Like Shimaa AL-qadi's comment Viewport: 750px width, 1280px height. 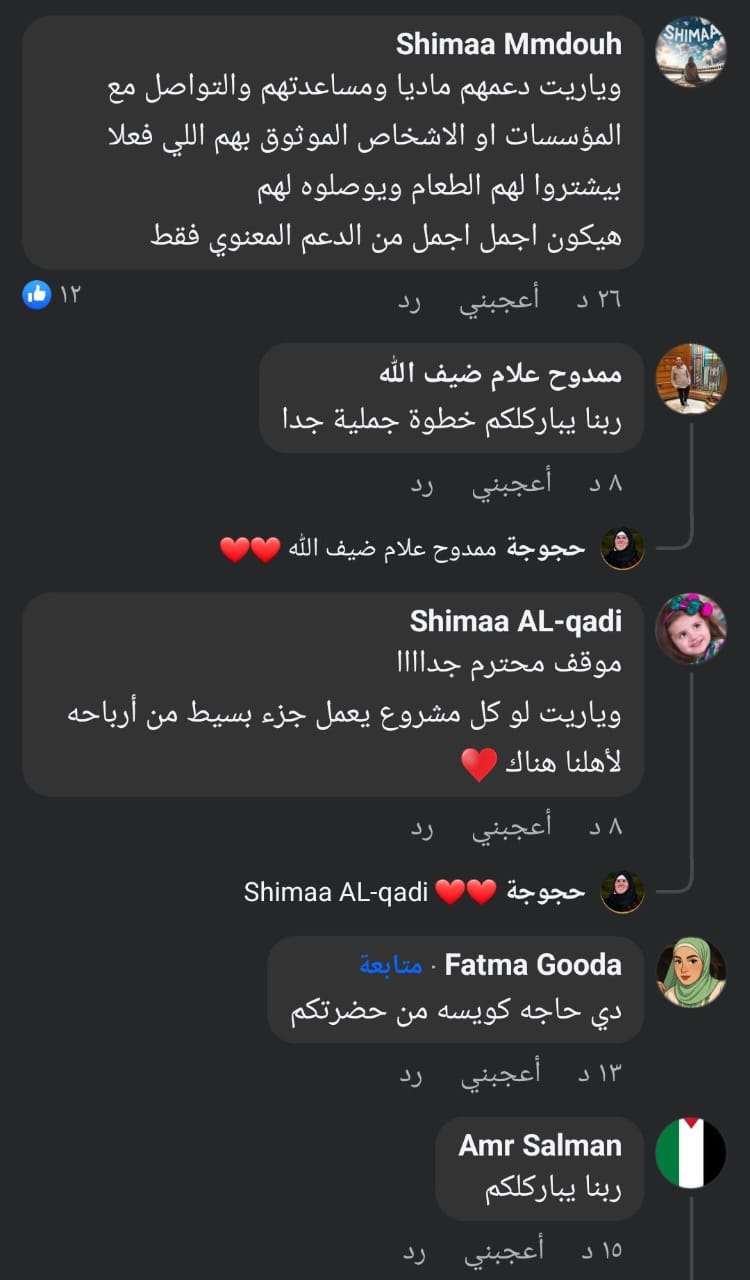[x=511, y=827]
